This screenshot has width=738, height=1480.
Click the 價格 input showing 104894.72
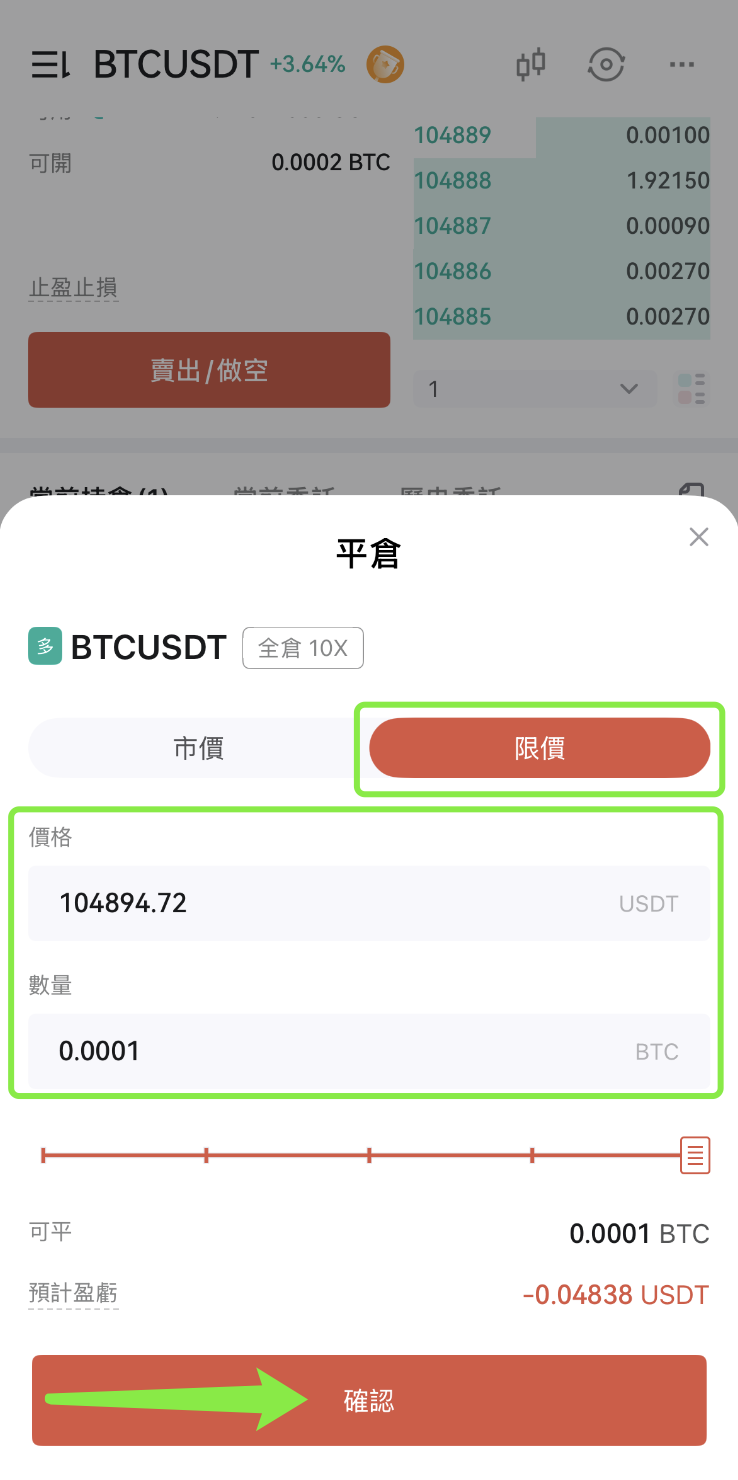[369, 902]
